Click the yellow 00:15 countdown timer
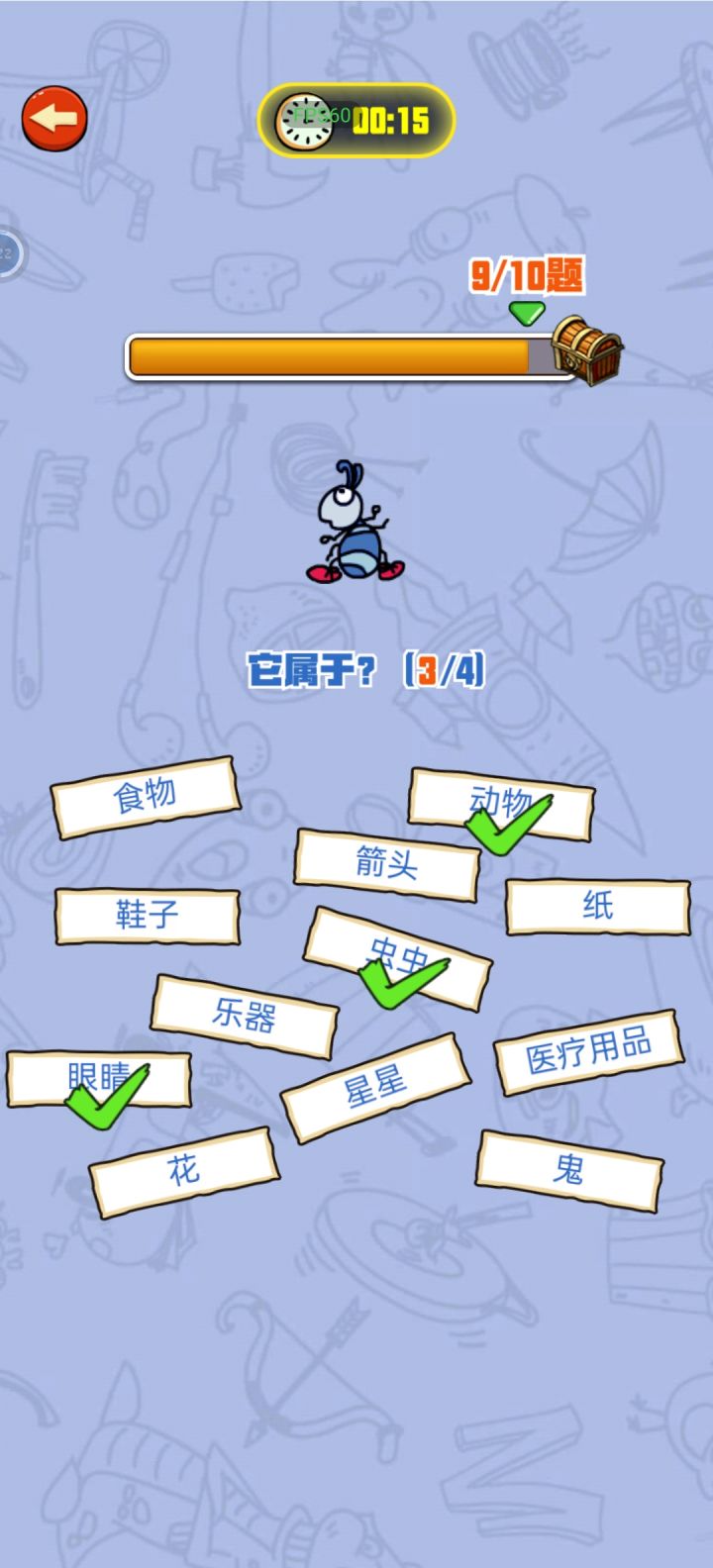The image size is (713, 1568). click(x=394, y=118)
